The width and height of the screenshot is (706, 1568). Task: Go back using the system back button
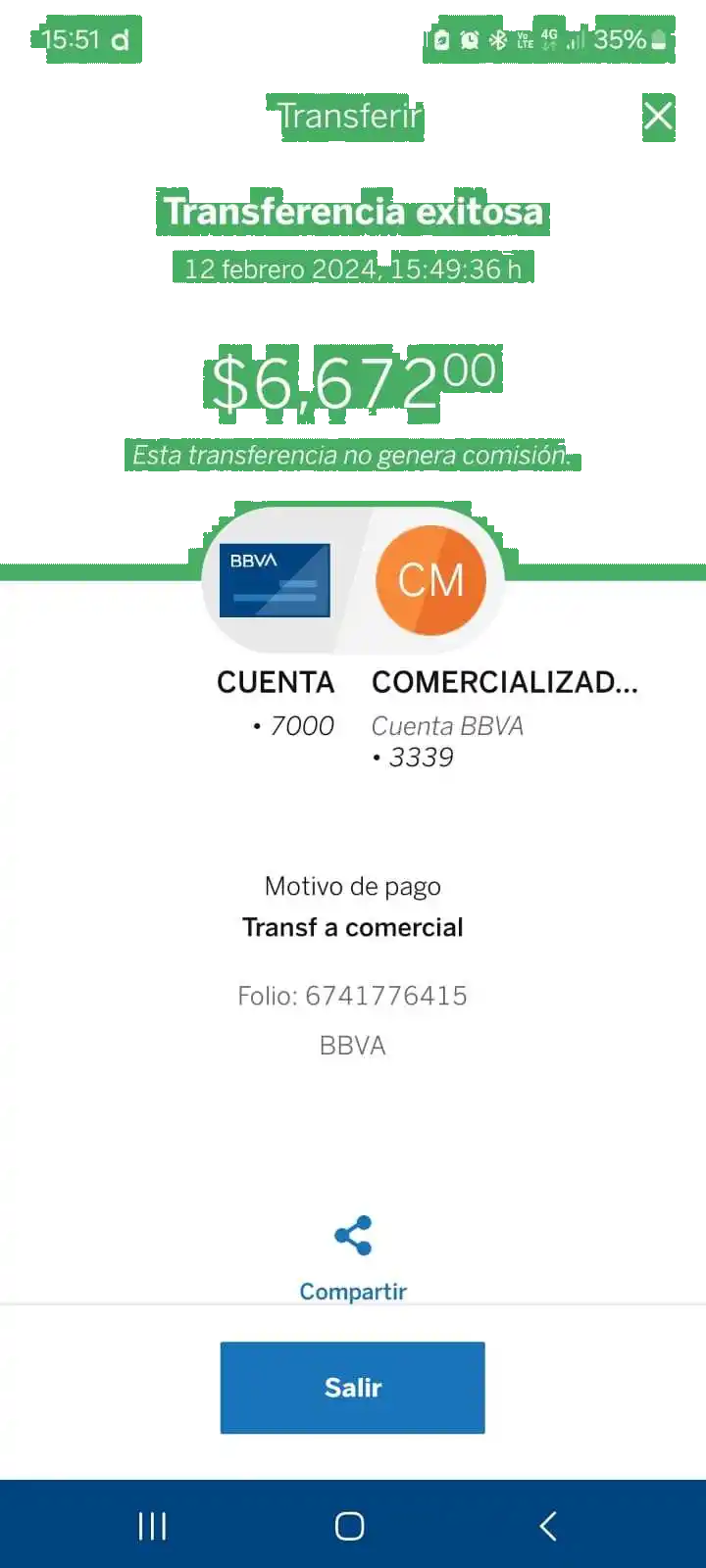pos(548,1526)
